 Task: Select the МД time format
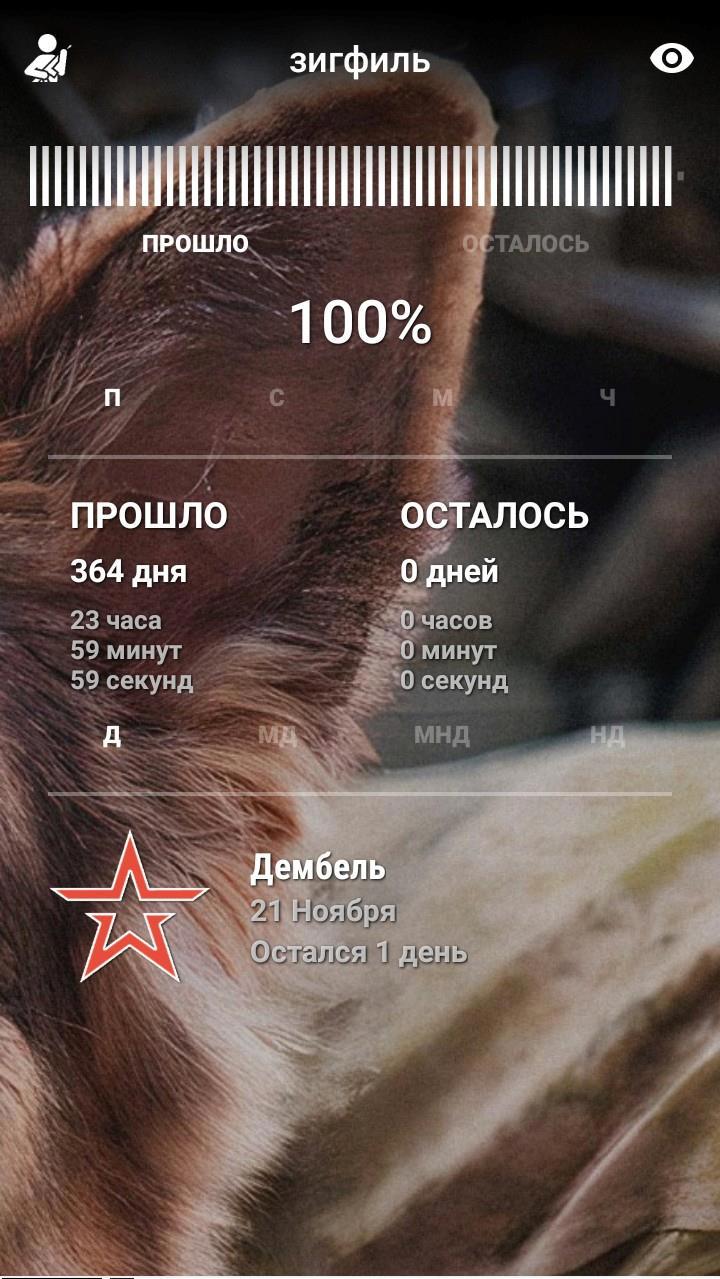(x=277, y=736)
